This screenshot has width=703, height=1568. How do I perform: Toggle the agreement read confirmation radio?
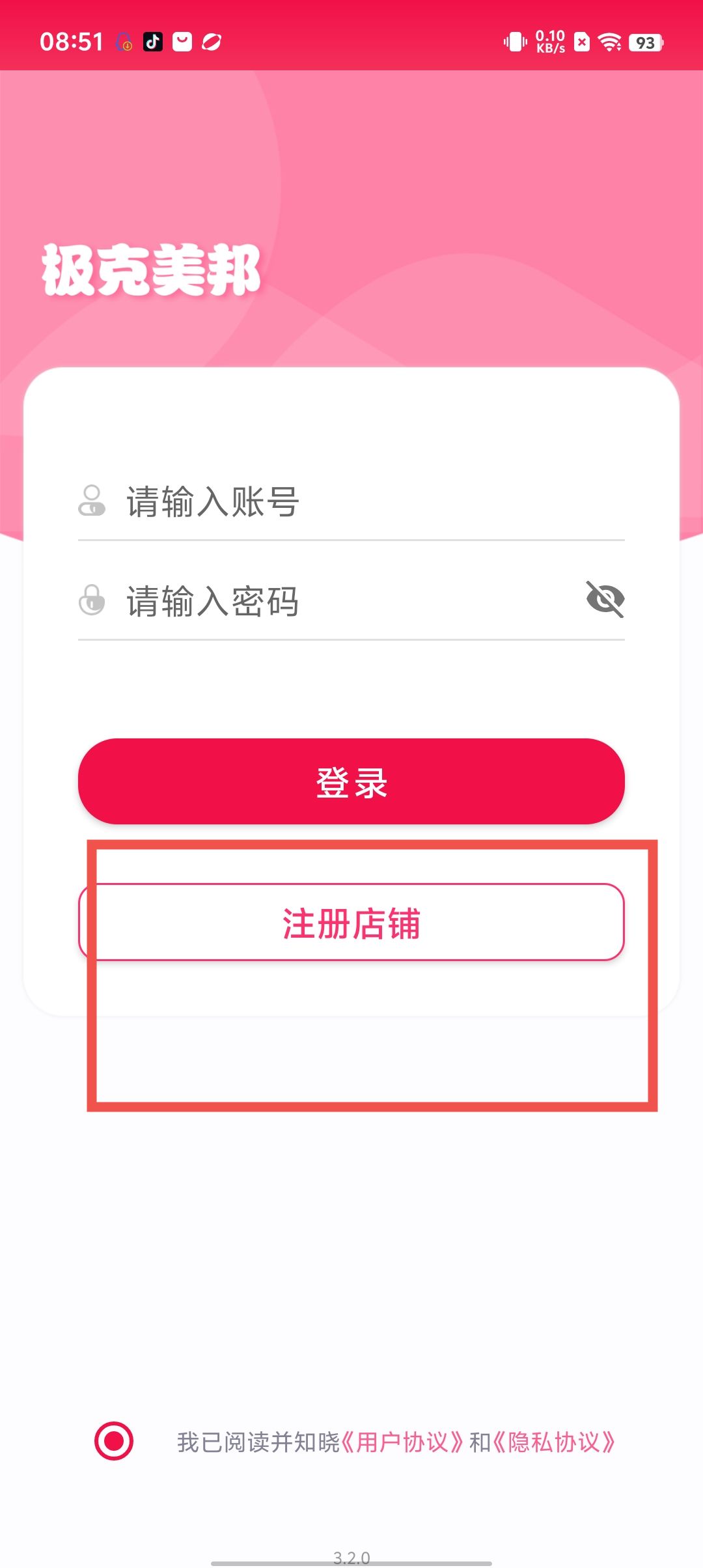click(x=114, y=1441)
